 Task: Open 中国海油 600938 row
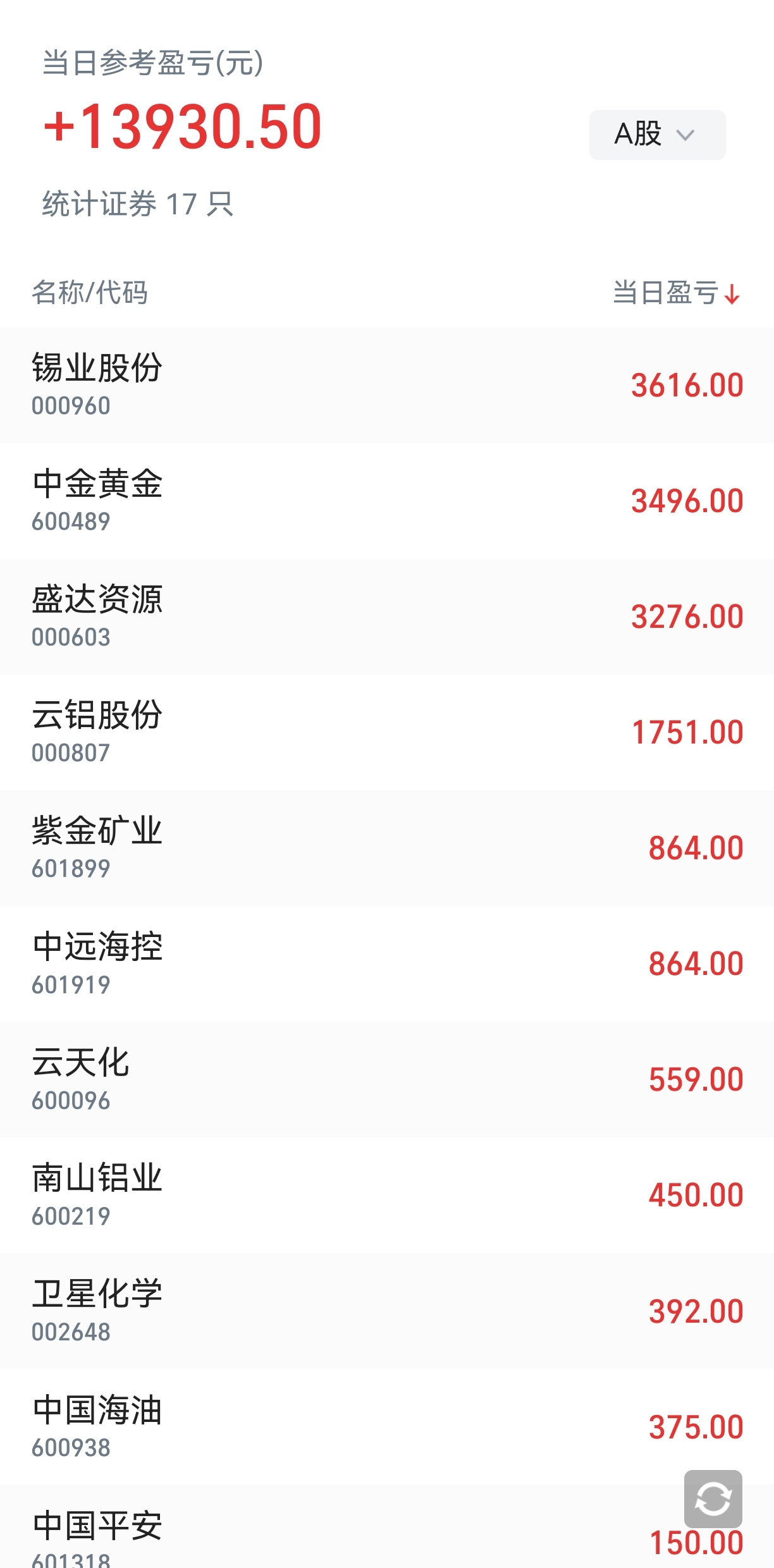(387, 1426)
